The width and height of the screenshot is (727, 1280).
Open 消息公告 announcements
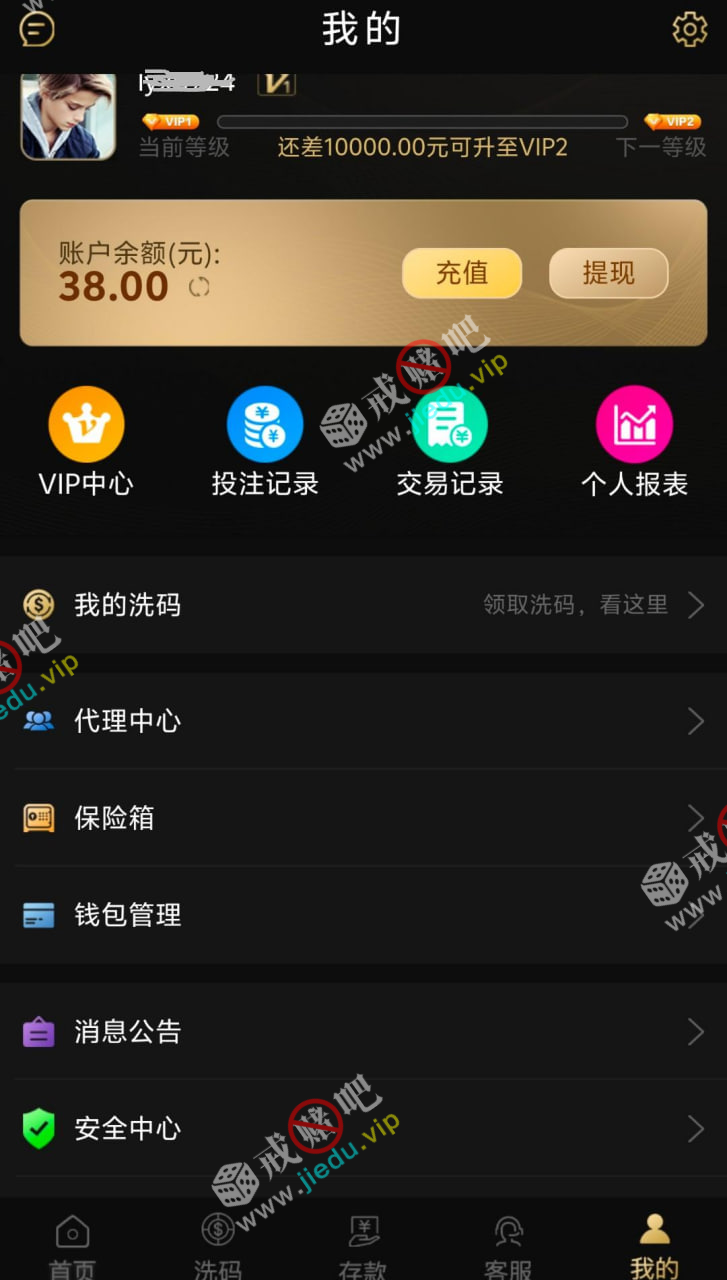[x=363, y=1032]
